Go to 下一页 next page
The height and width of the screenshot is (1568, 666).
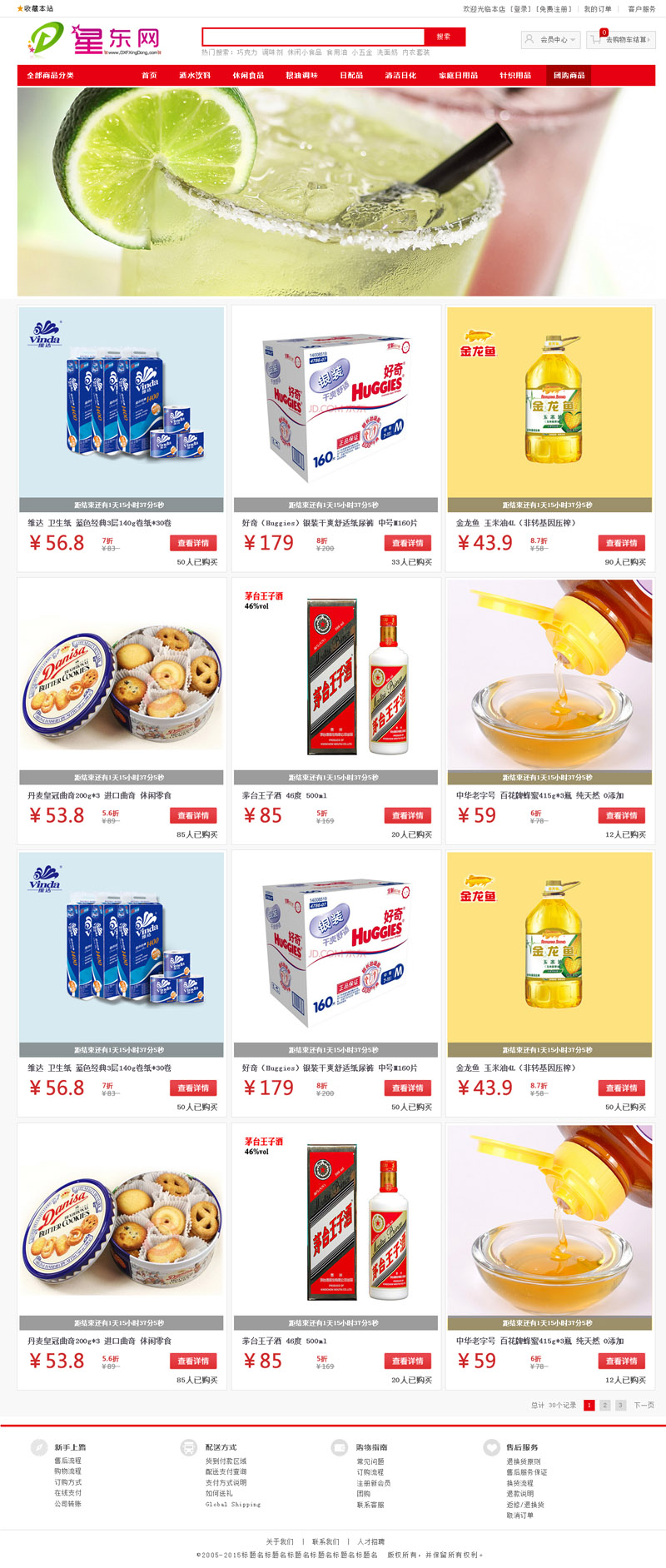644,1405
